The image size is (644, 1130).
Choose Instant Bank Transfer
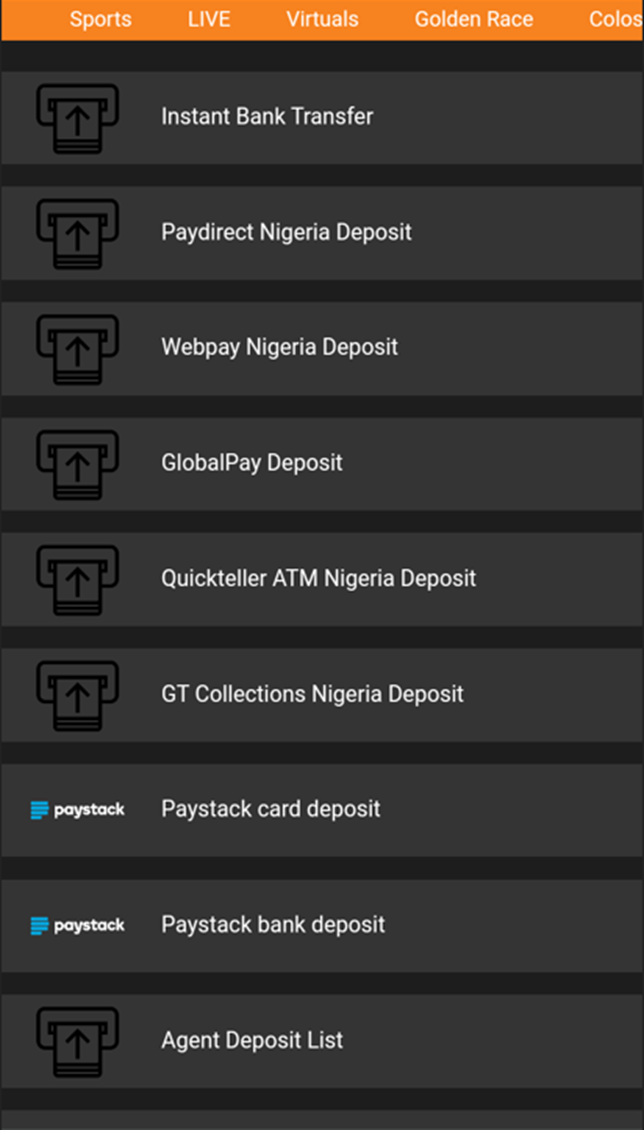(x=267, y=117)
